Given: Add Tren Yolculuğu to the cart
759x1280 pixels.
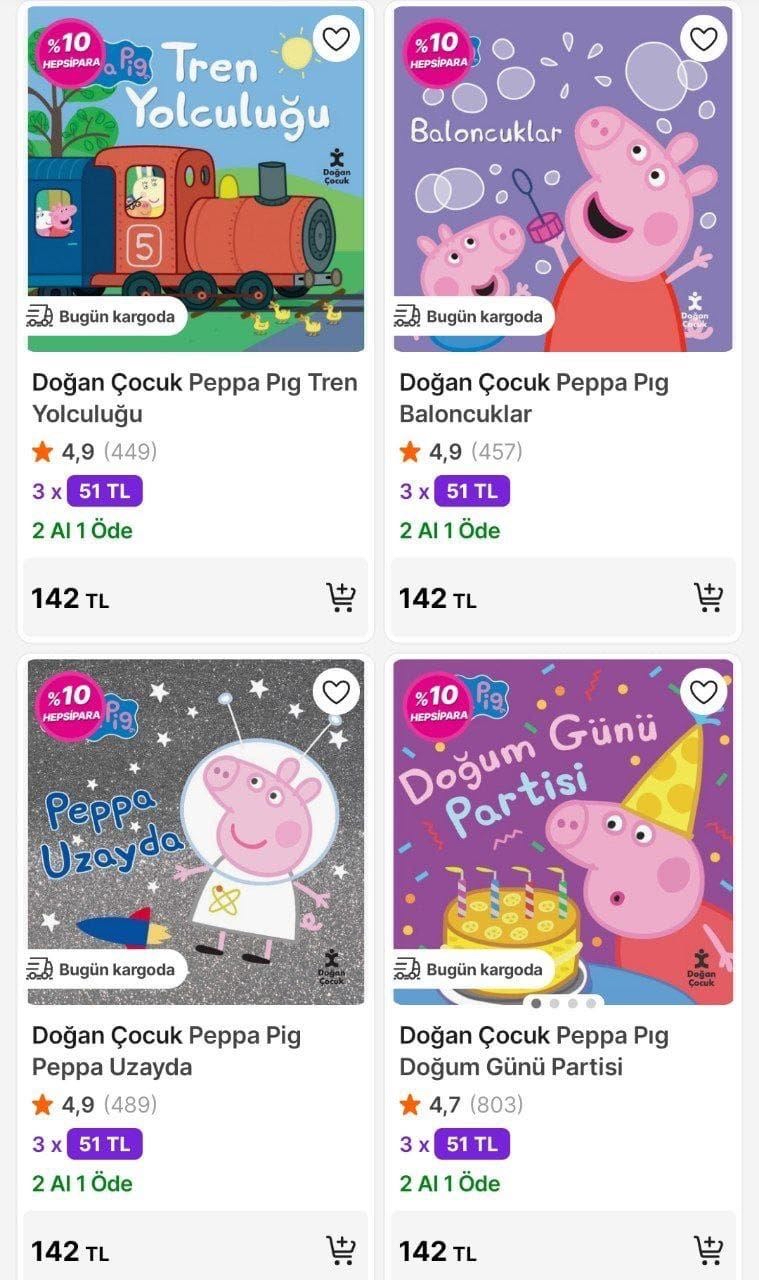Looking at the screenshot, I should pyautogui.click(x=341, y=598).
